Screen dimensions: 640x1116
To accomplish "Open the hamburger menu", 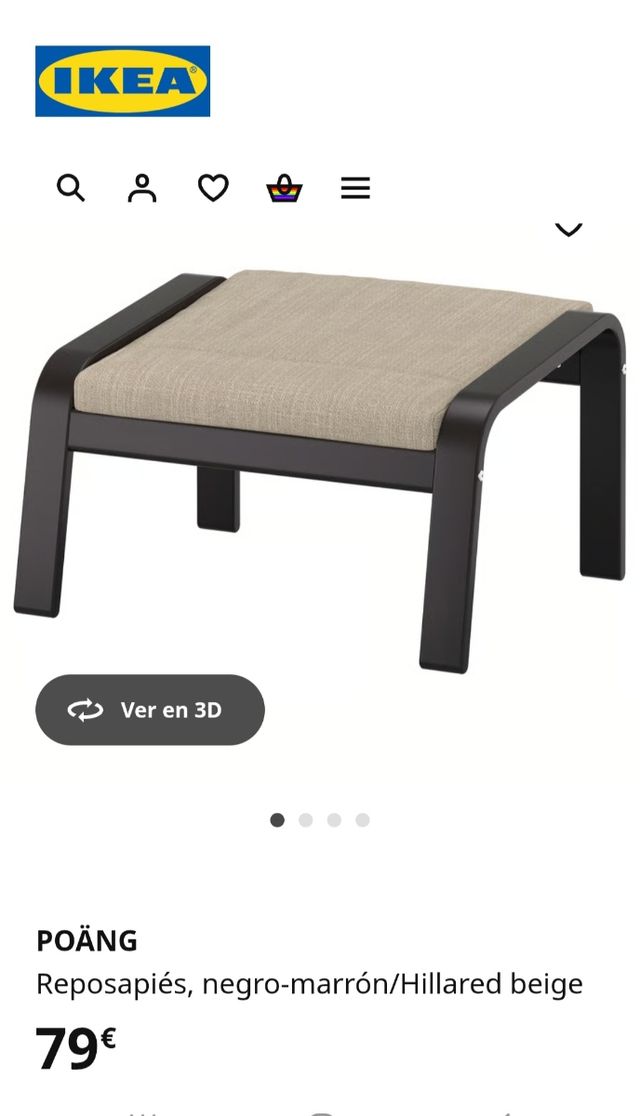I will tap(355, 188).
